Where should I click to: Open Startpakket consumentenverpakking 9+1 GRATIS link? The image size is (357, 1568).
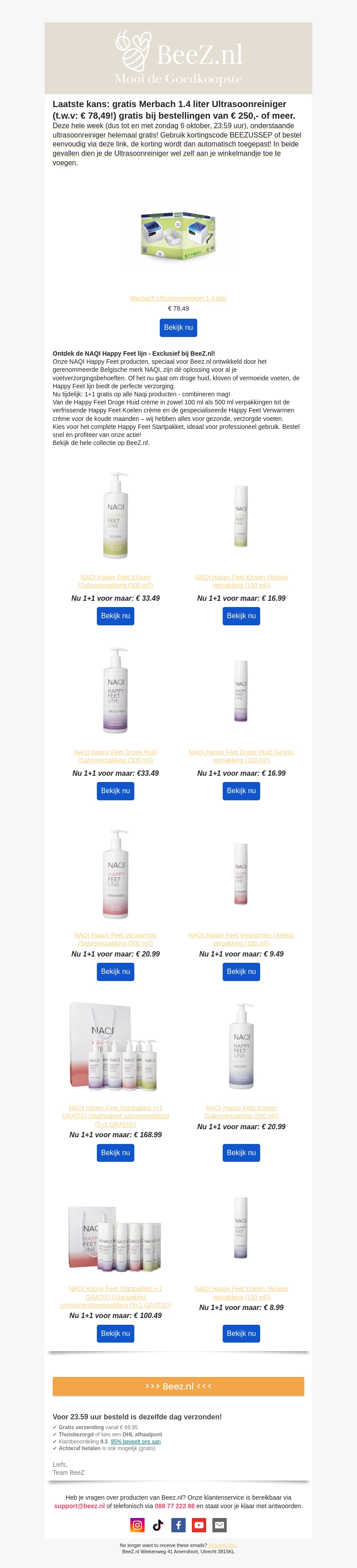(x=116, y=1297)
